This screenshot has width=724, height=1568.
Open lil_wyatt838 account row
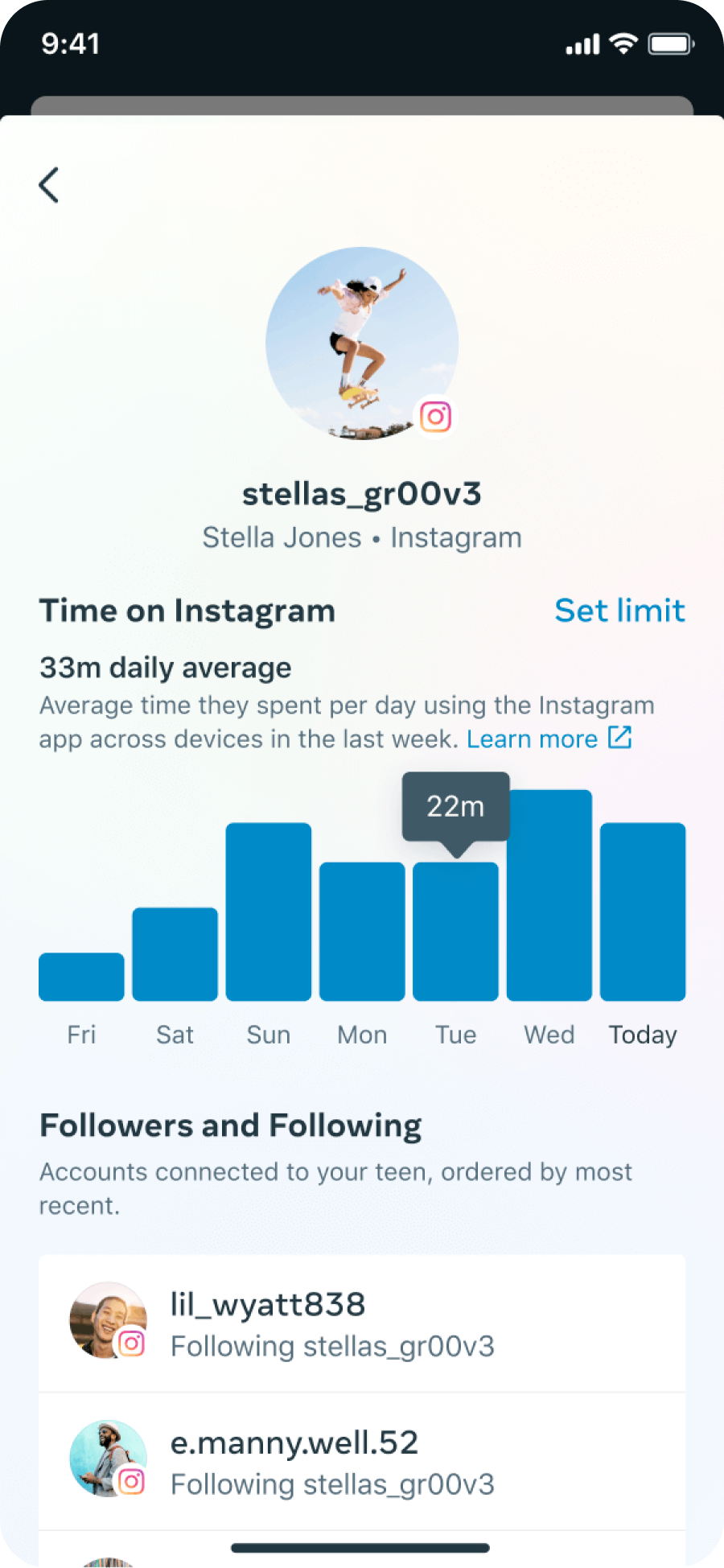tap(362, 1323)
